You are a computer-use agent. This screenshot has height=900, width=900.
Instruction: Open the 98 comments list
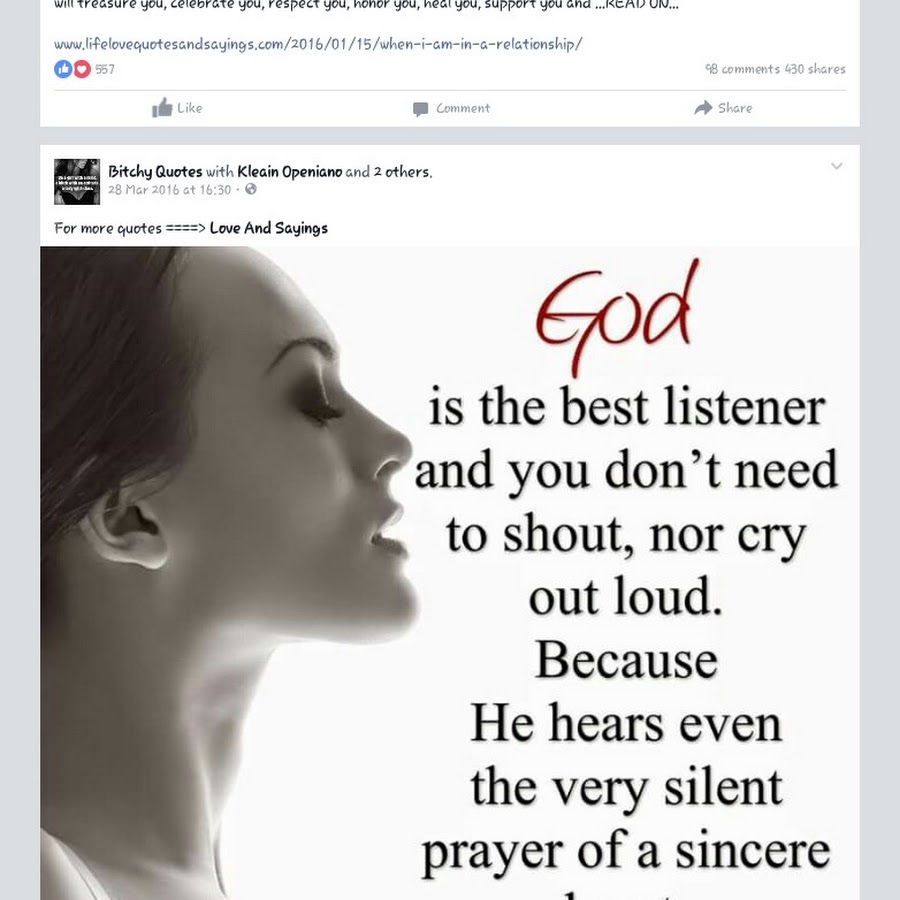[742, 69]
